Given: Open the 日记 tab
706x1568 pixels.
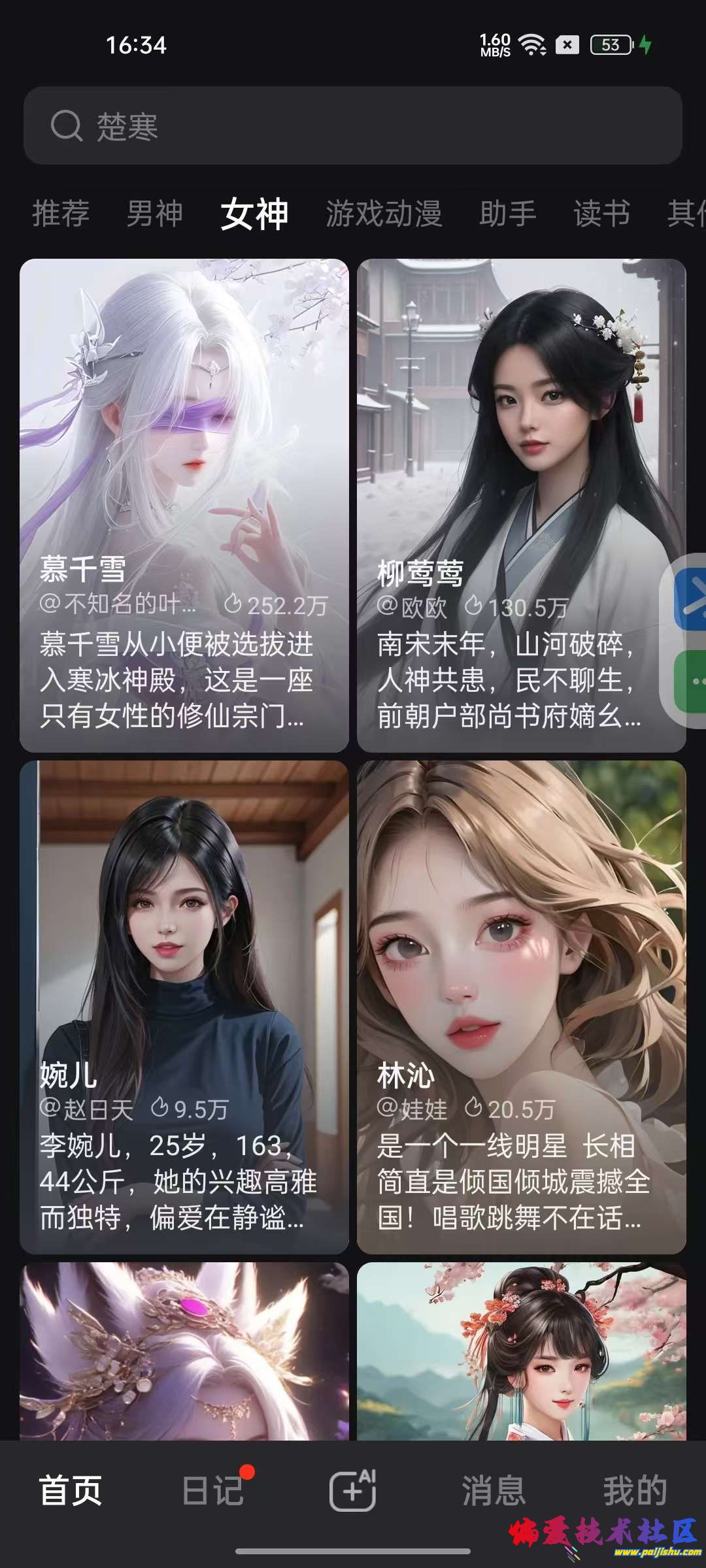Looking at the screenshot, I should tap(212, 1490).
